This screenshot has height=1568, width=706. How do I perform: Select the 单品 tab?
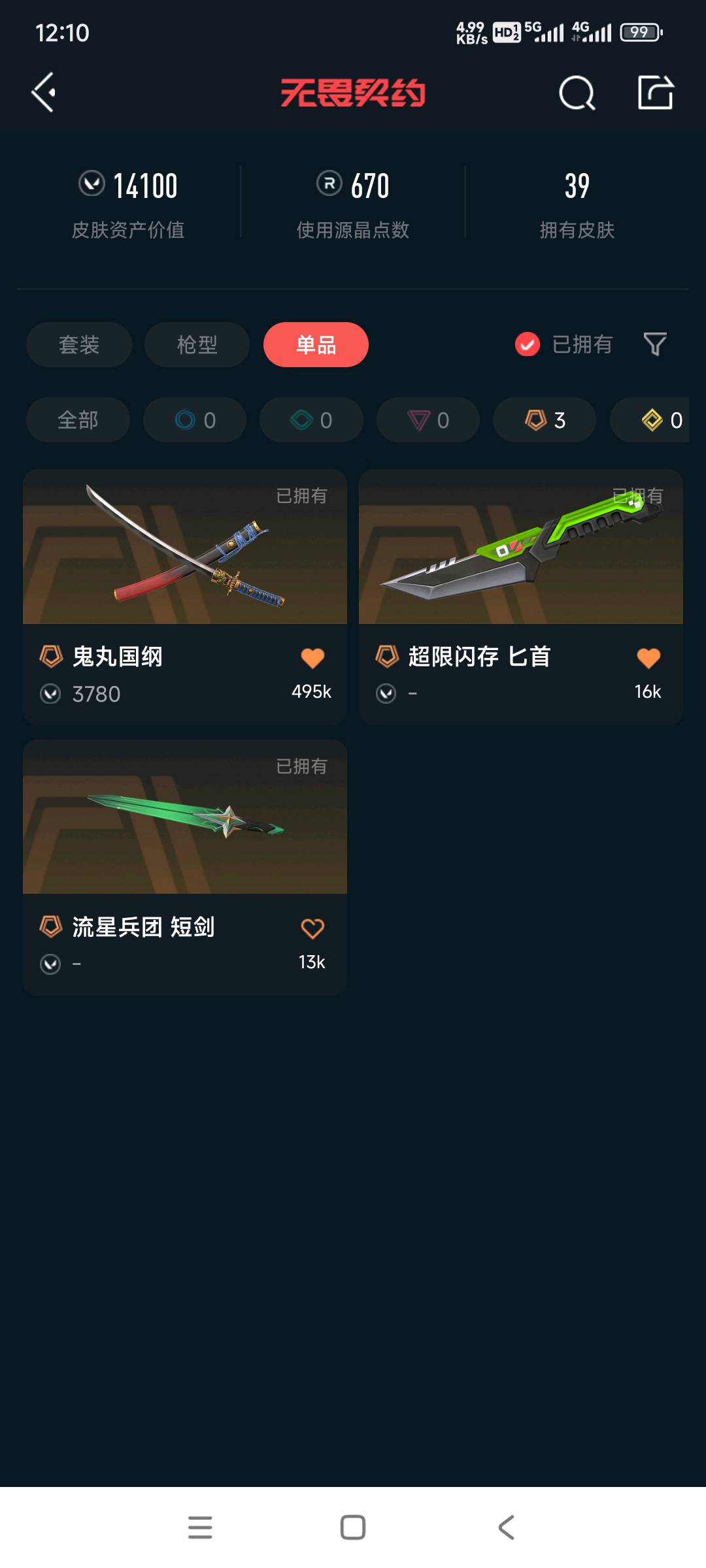(316, 344)
